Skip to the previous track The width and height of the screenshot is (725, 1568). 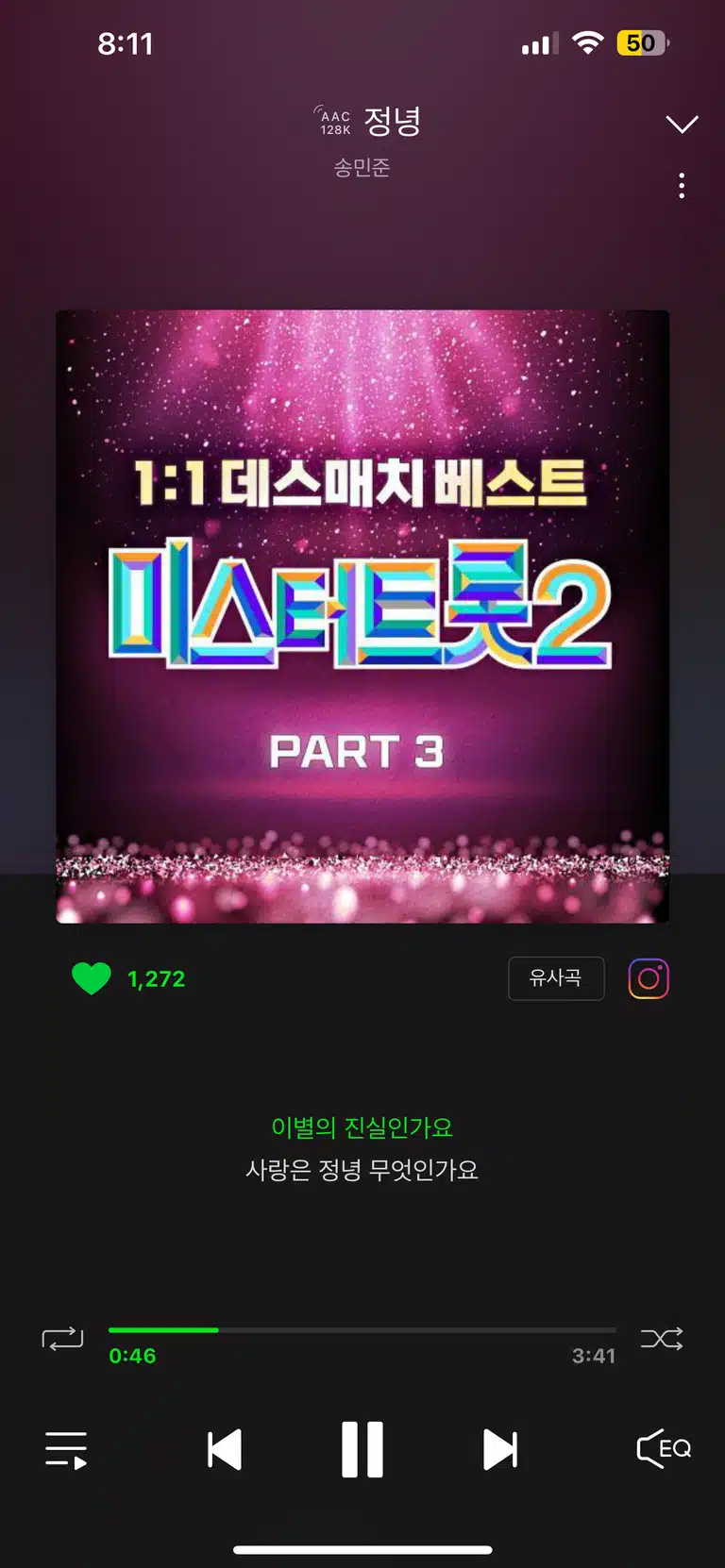pos(225,1449)
